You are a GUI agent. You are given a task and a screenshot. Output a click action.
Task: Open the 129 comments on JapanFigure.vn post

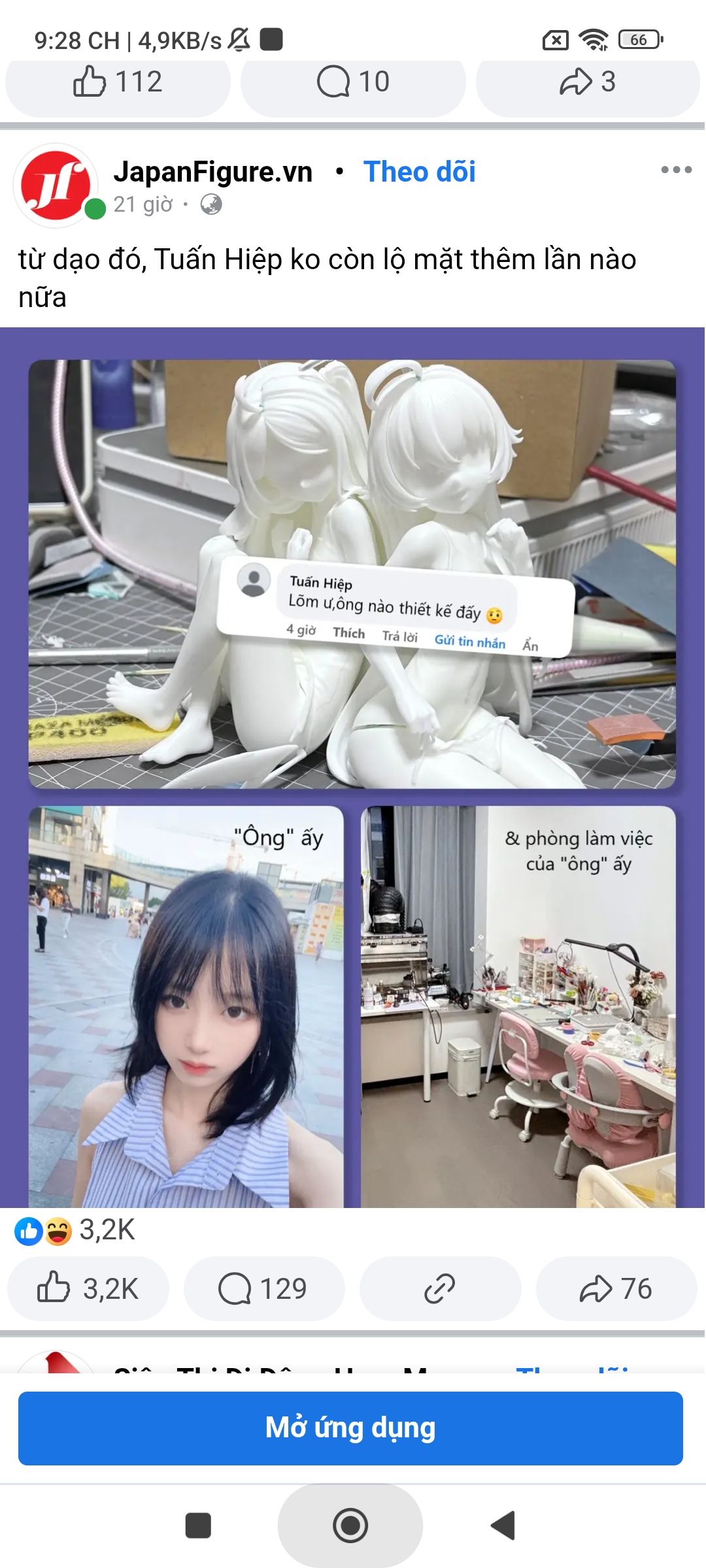tap(263, 1288)
